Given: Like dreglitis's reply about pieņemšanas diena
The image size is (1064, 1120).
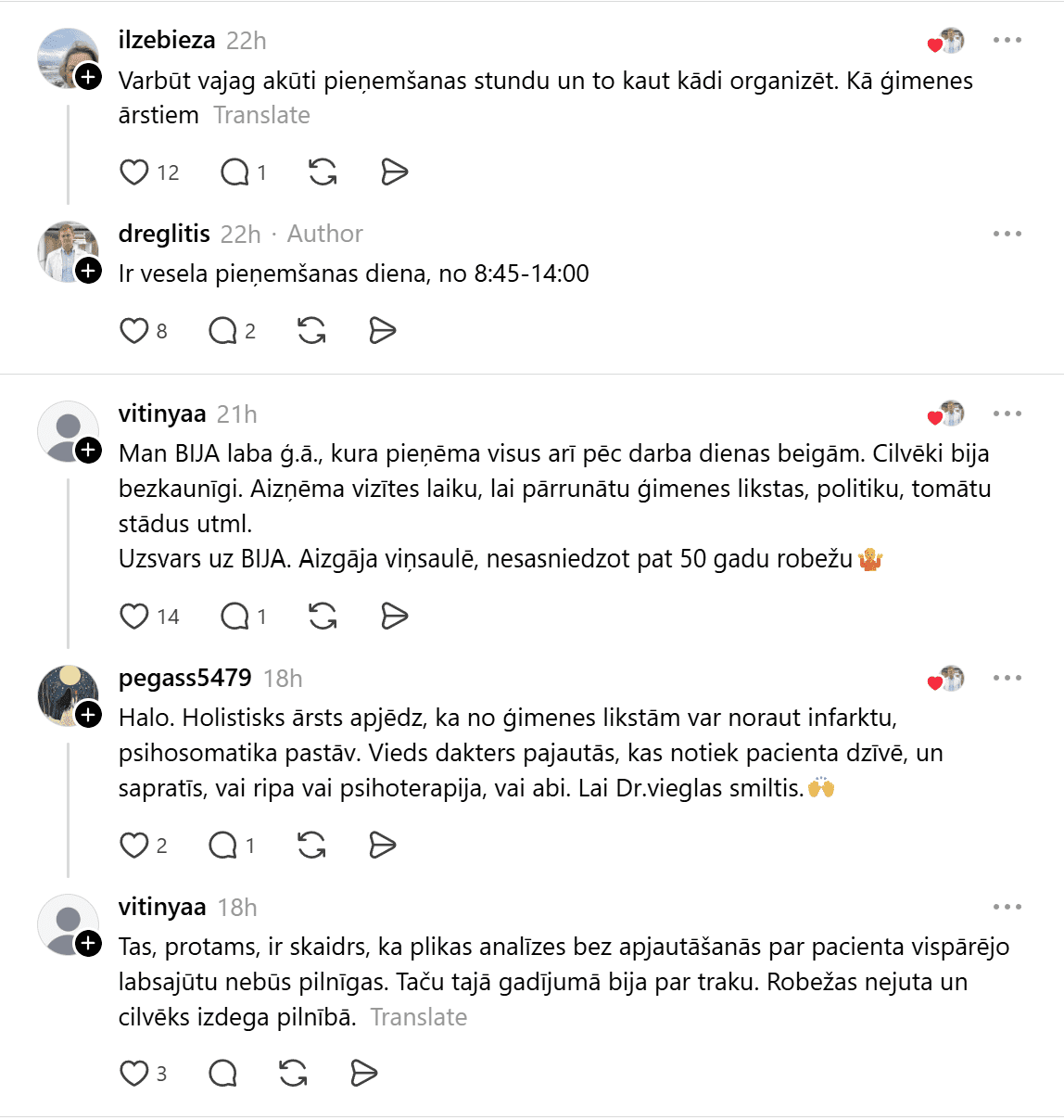Looking at the screenshot, I should pos(134,331).
